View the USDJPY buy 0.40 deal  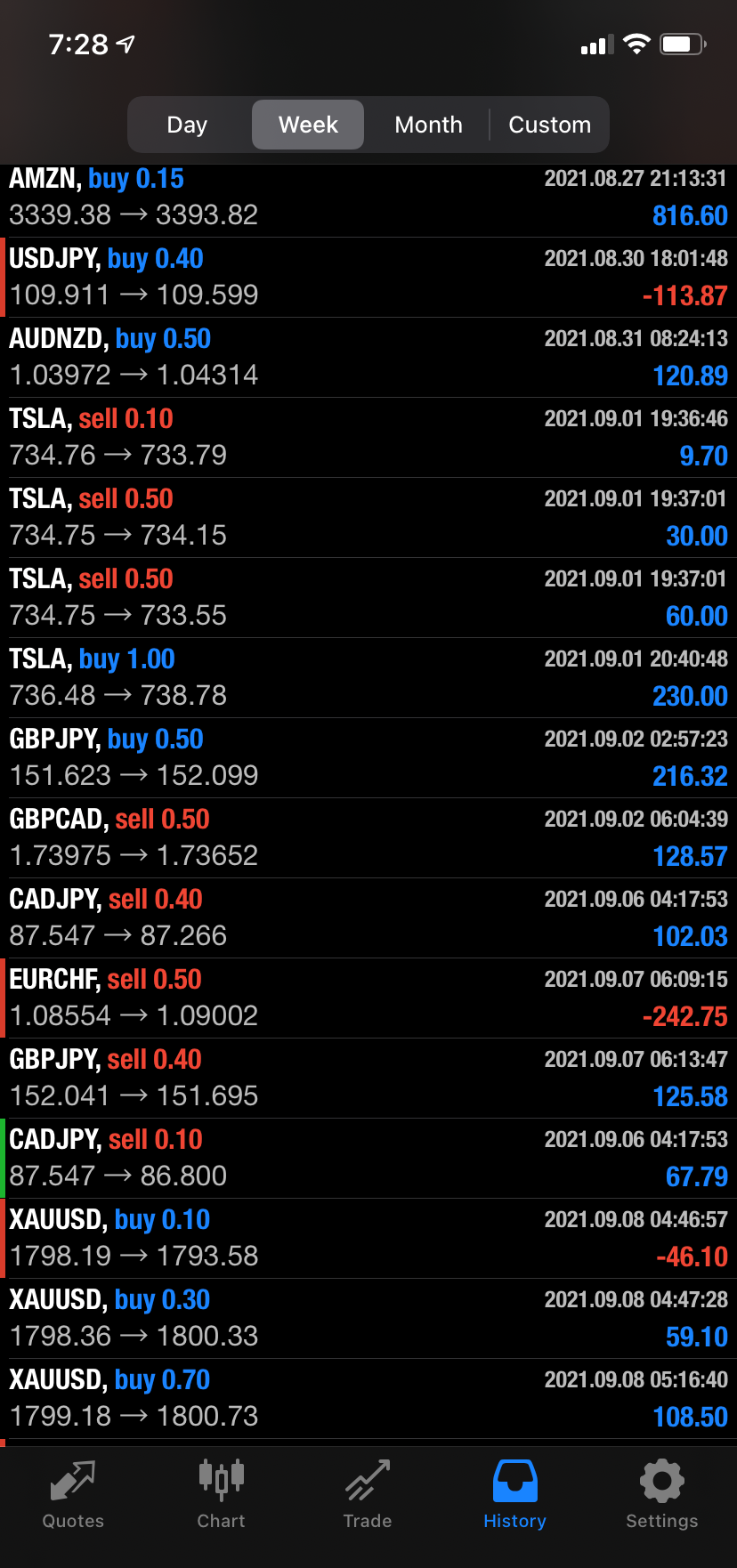(x=368, y=278)
